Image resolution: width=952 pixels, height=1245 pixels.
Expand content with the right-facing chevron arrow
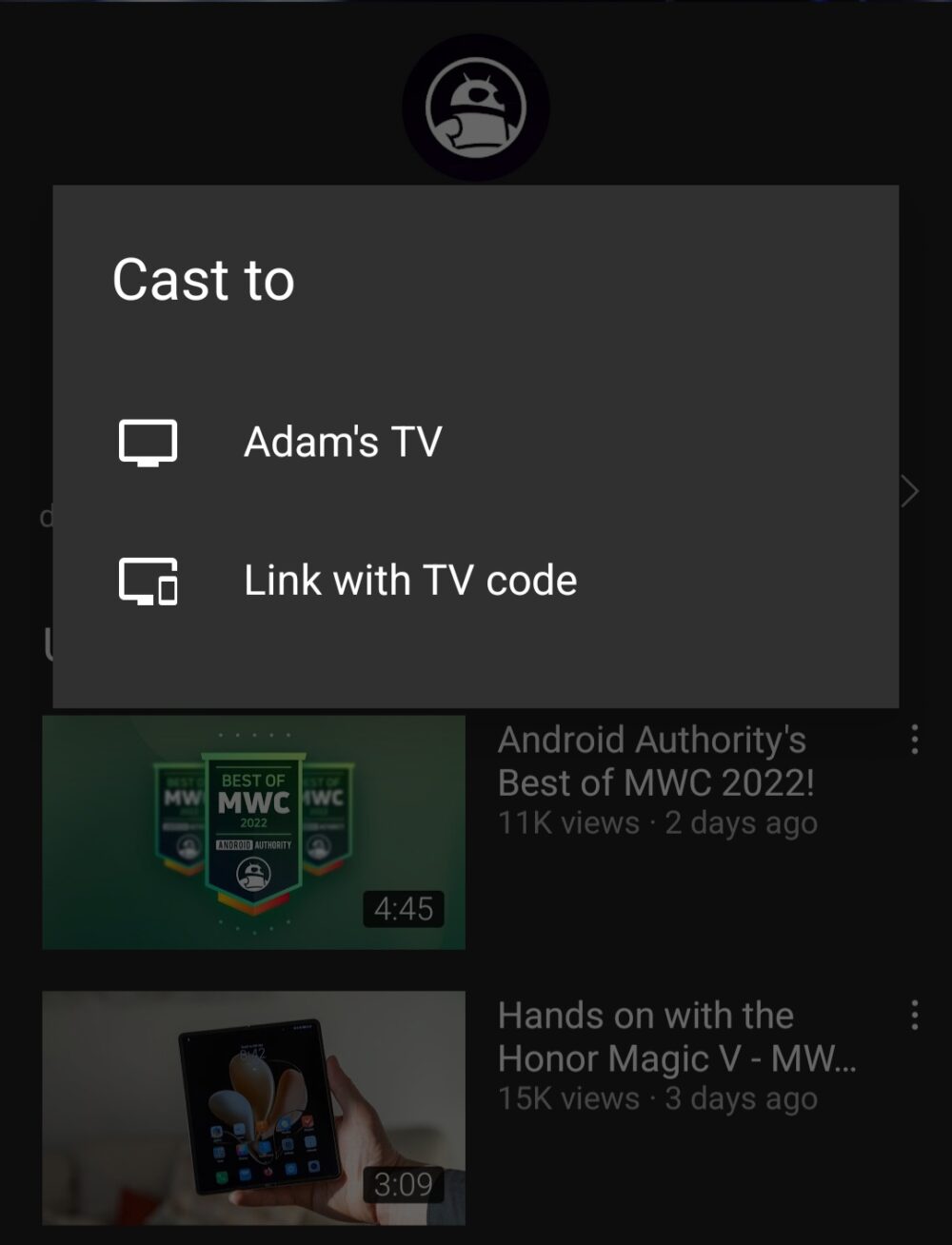coord(909,492)
